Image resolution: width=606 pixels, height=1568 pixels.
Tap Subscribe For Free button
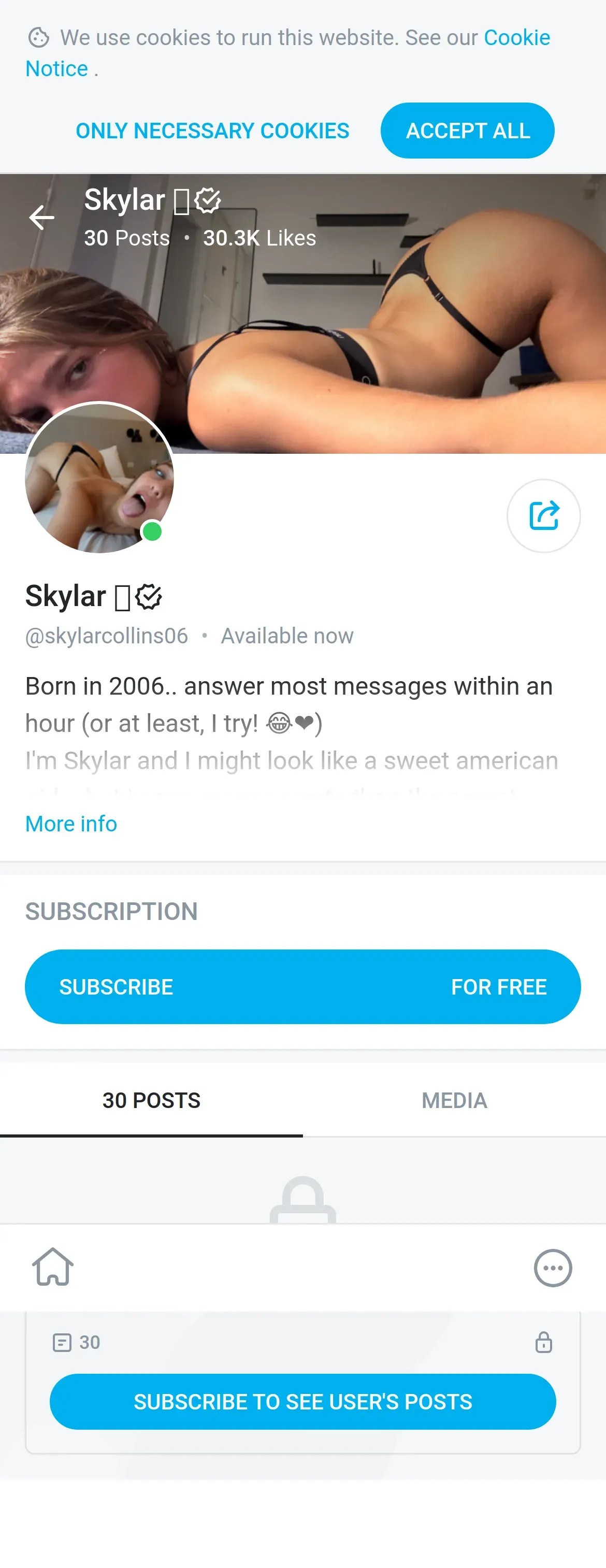(x=302, y=986)
